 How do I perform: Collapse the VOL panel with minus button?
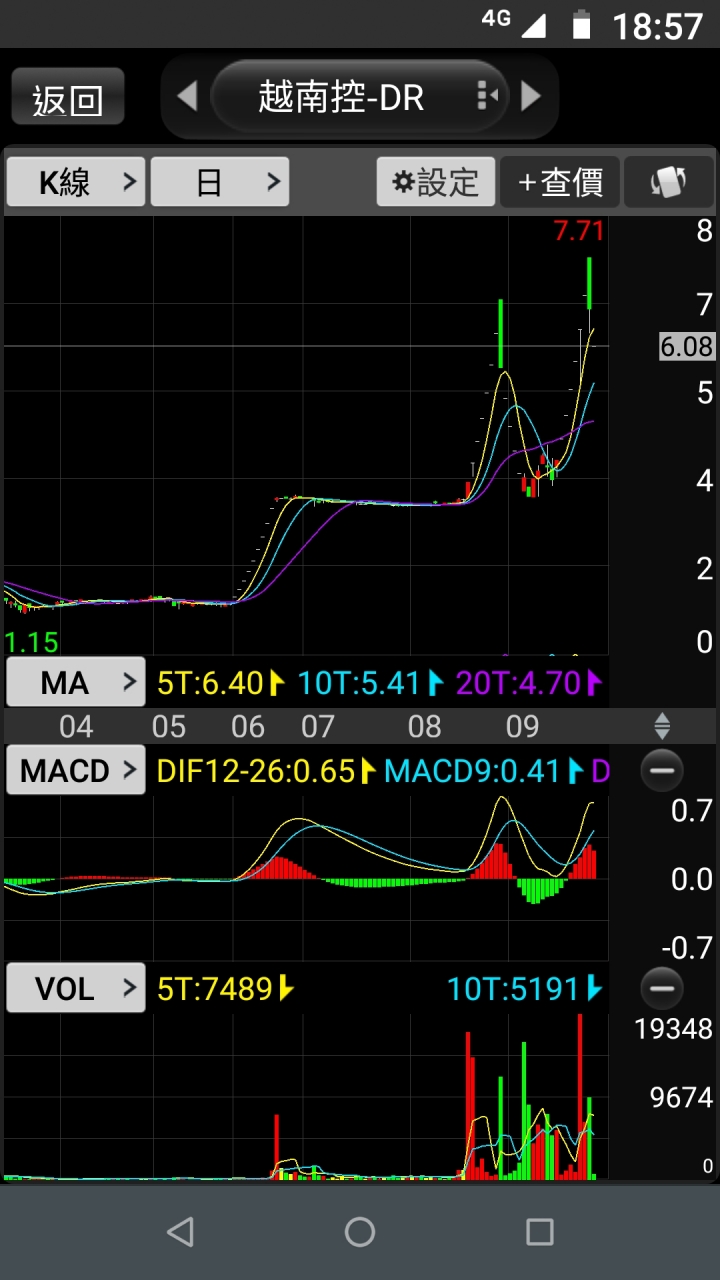661,989
